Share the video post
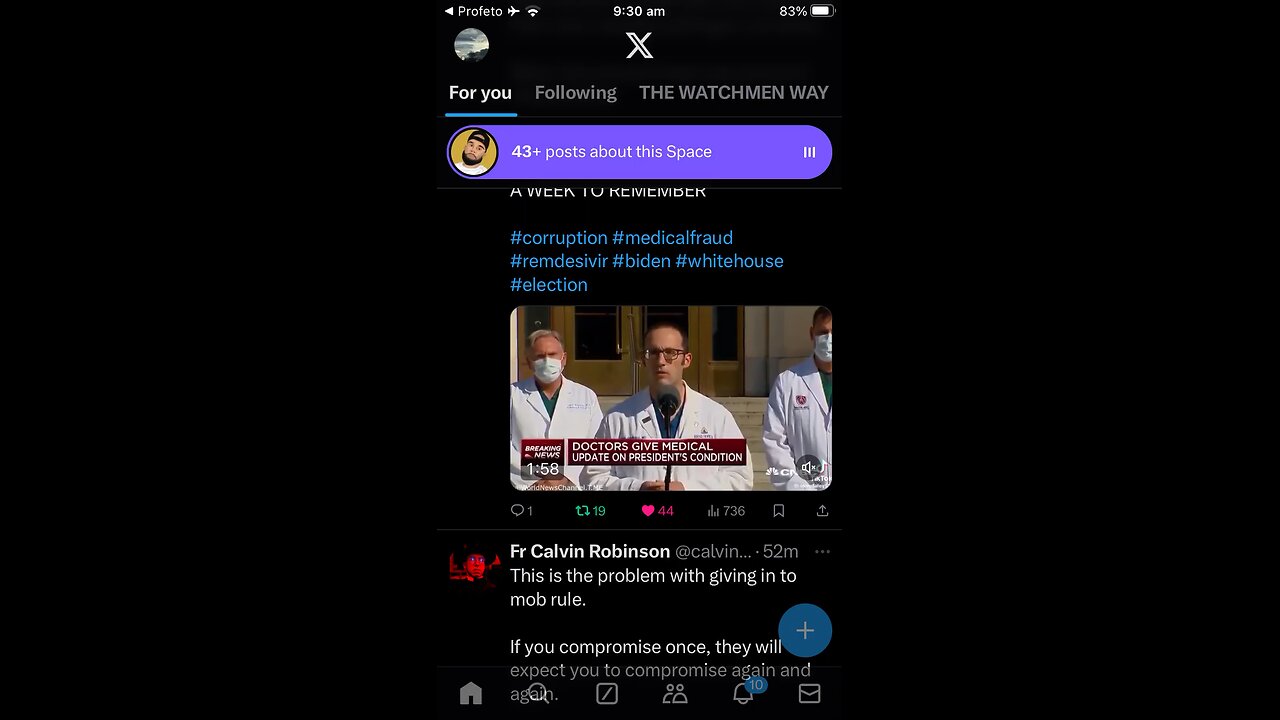1280x720 pixels. pyautogui.click(x=822, y=511)
